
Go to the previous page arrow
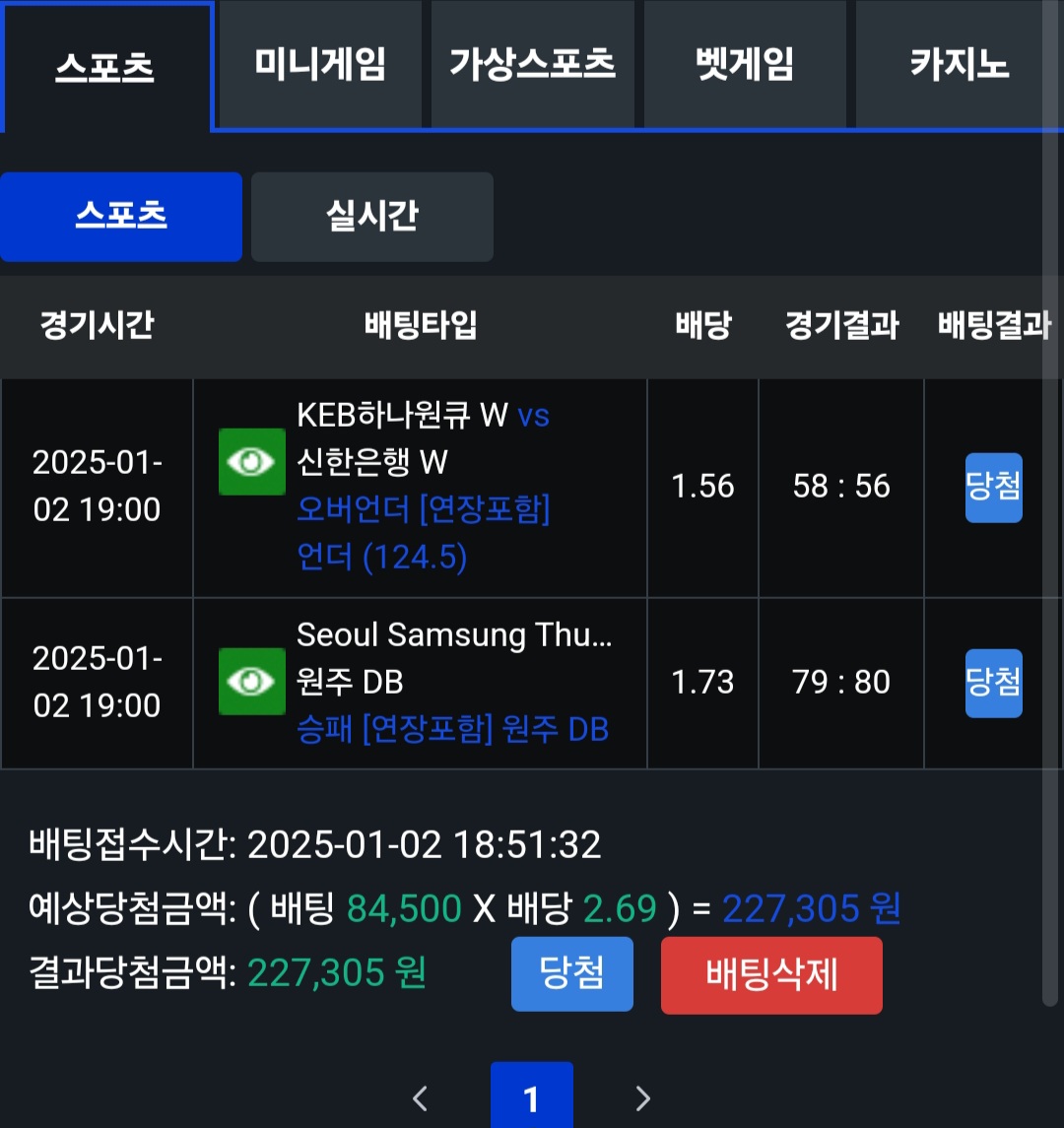[x=421, y=1098]
